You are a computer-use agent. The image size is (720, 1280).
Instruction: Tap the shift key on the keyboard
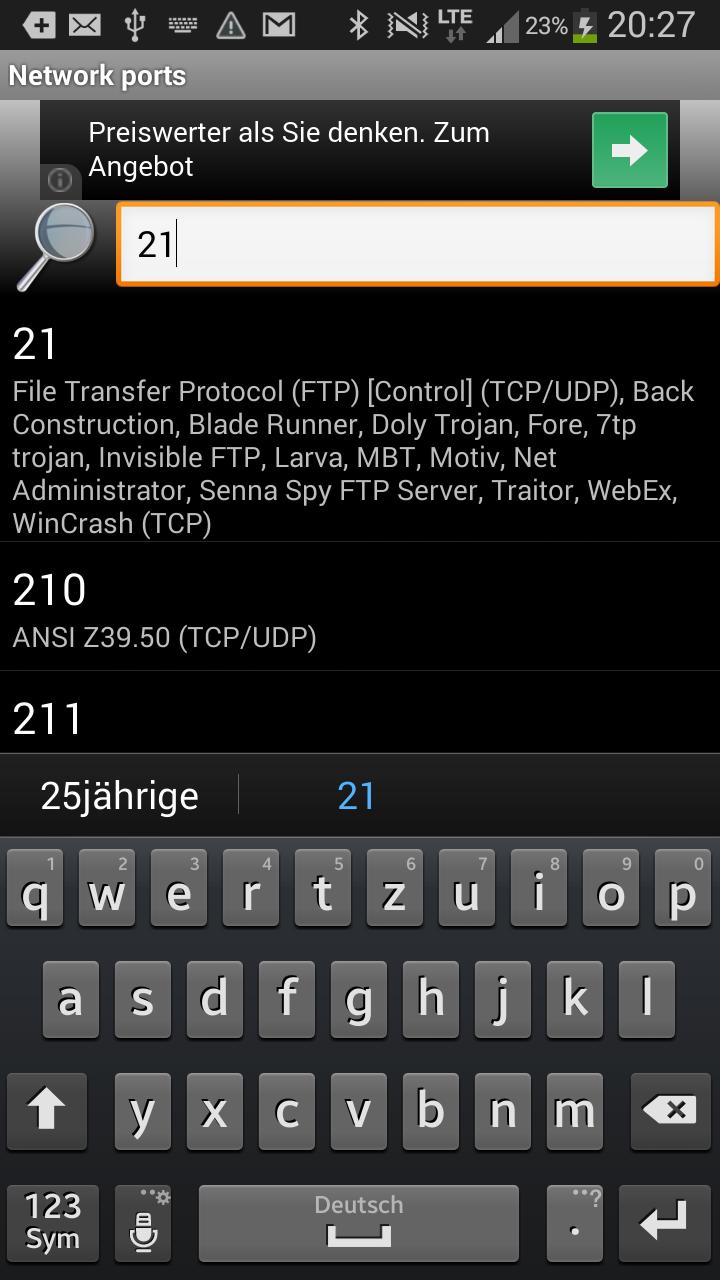click(x=44, y=1111)
